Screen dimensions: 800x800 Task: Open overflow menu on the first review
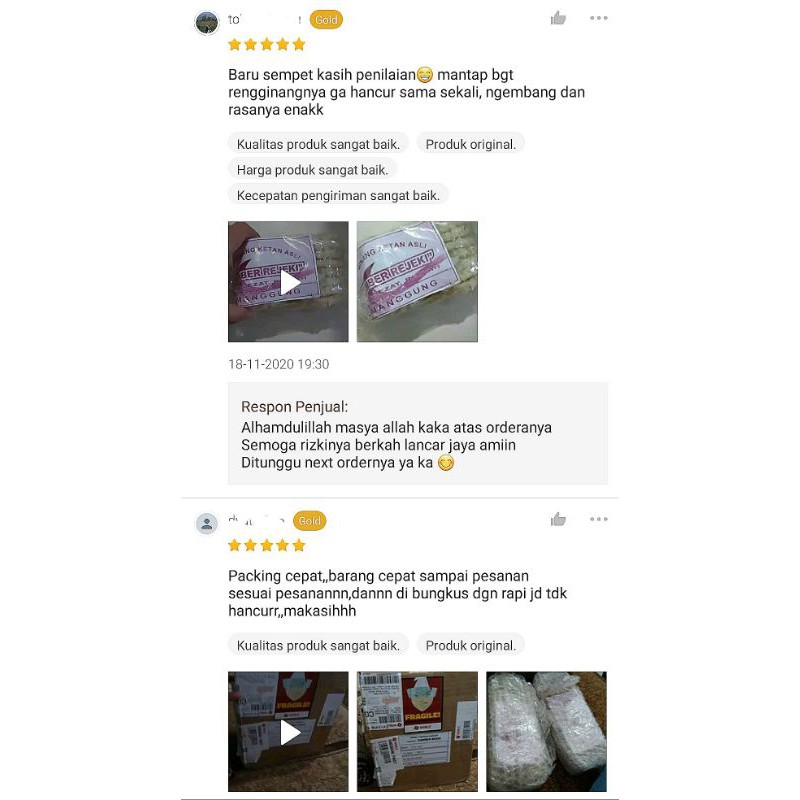coord(598,18)
